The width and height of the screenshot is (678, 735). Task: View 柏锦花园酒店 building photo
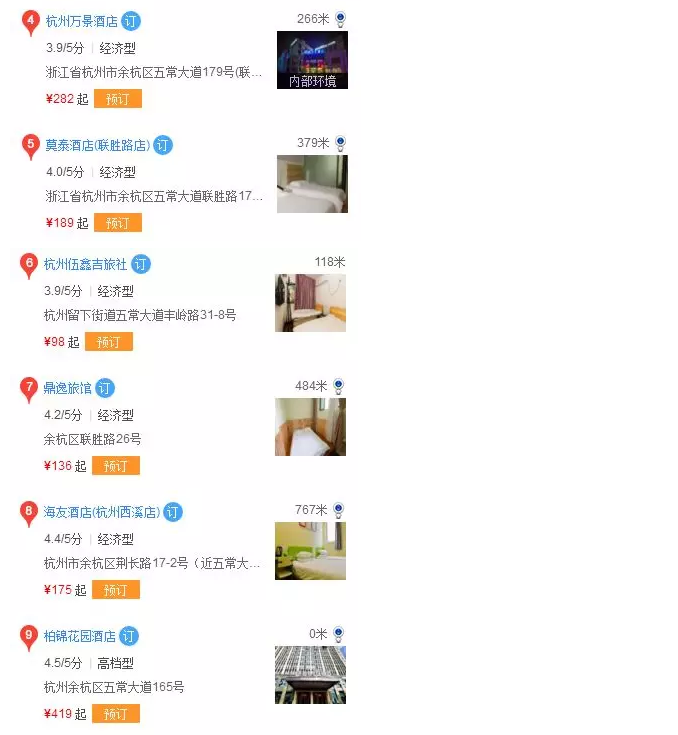pos(310,675)
